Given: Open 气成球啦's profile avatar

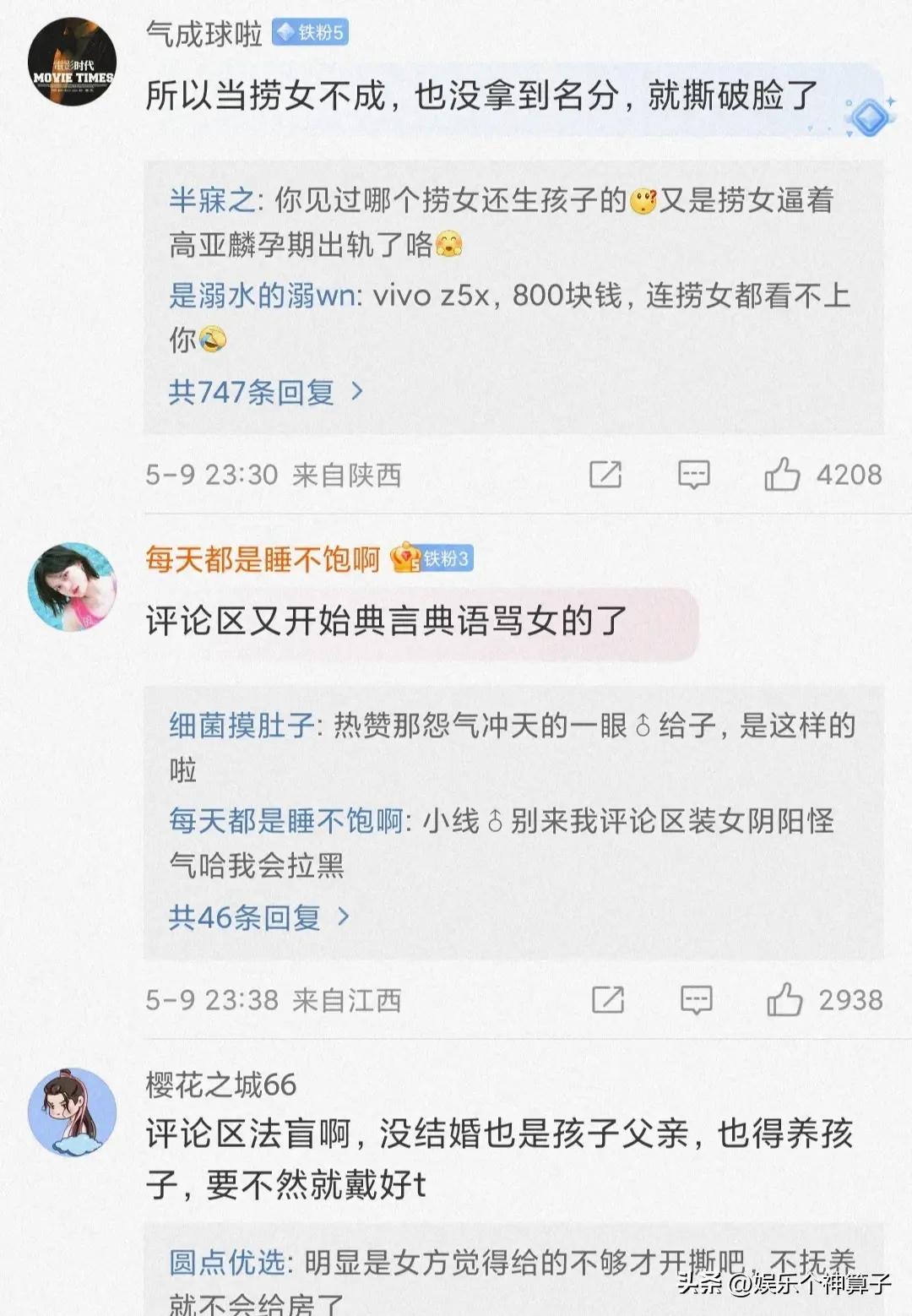Looking at the screenshot, I should [x=72, y=63].
